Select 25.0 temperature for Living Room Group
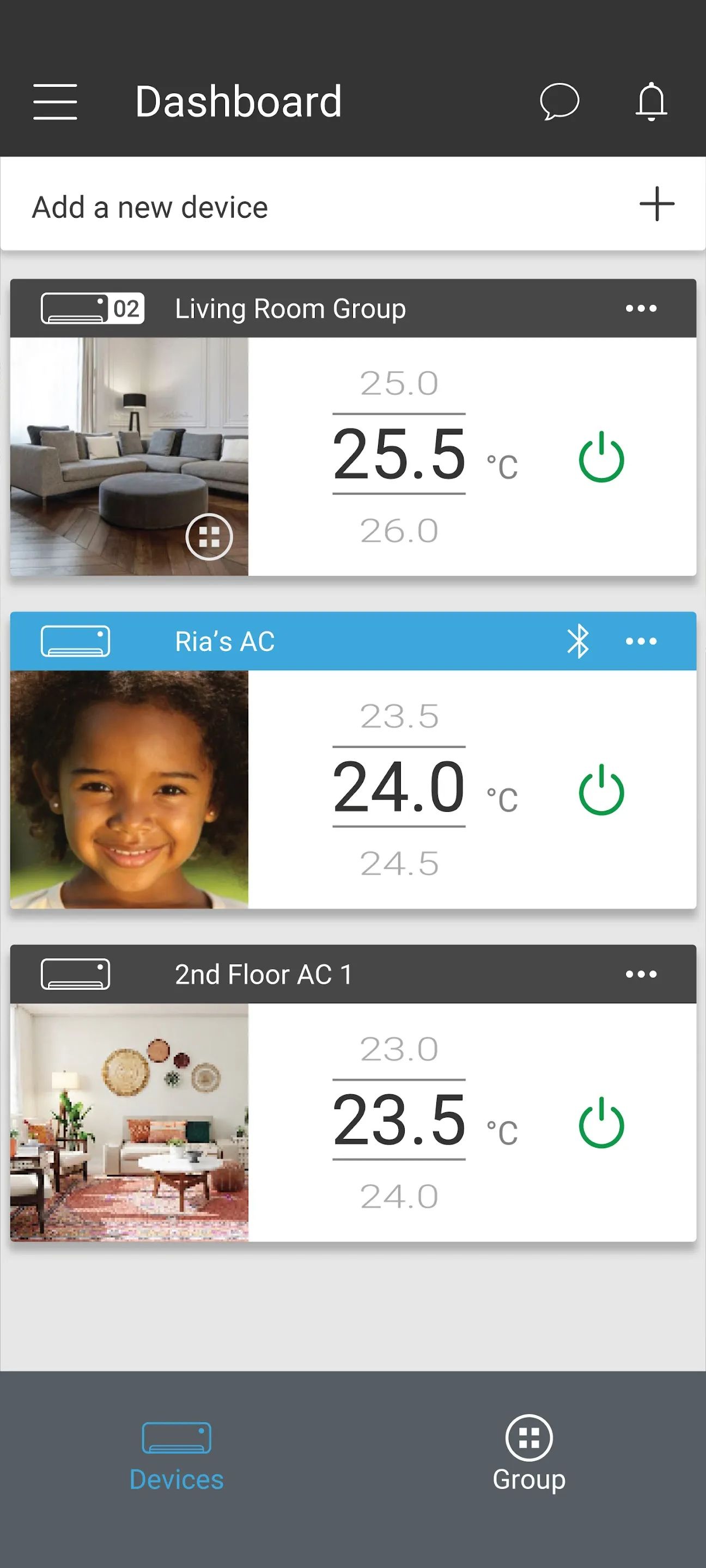The image size is (706, 1568). coord(399,383)
